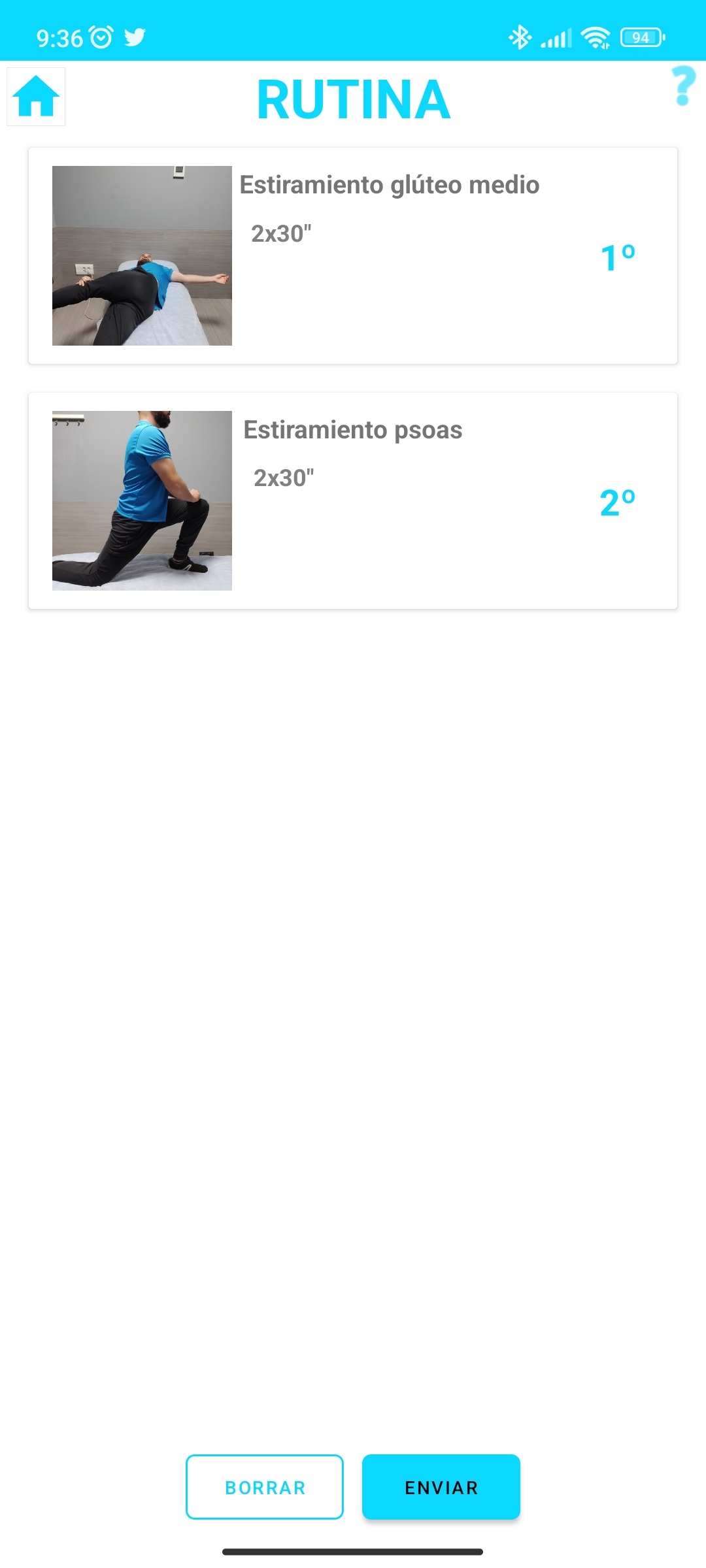Tap the BORRAR button
706x1568 pixels.
point(265,1487)
